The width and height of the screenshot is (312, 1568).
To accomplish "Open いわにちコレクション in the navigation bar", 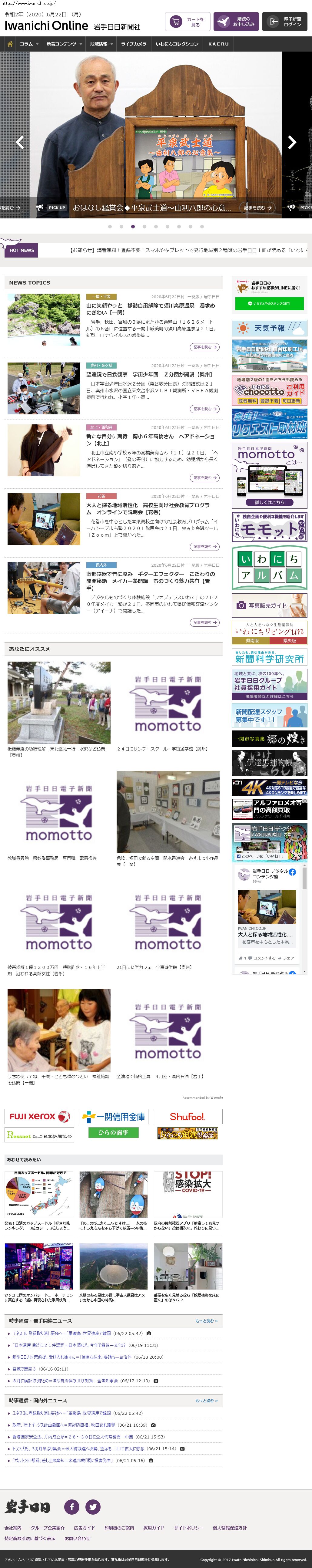I will (177, 44).
